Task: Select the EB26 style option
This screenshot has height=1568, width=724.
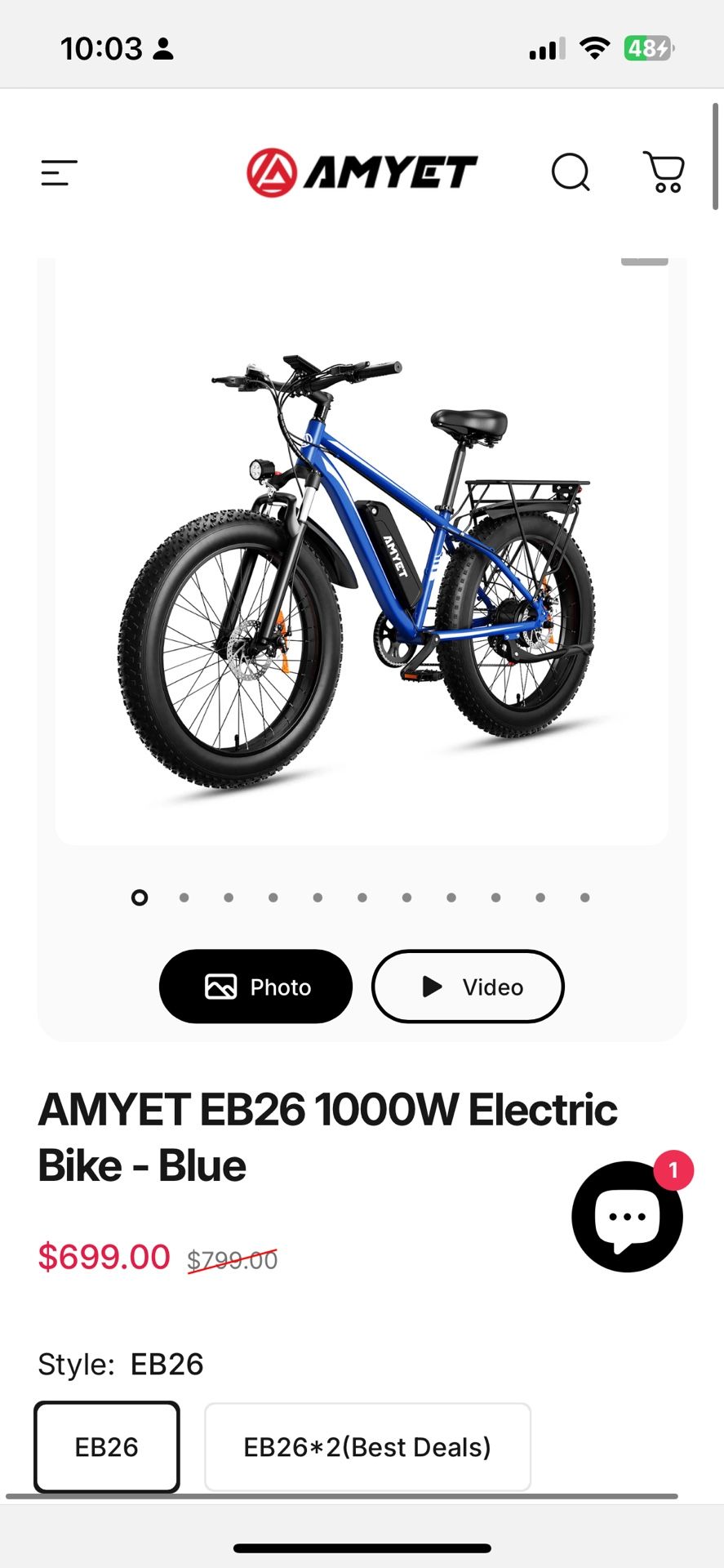Action: (x=107, y=1447)
